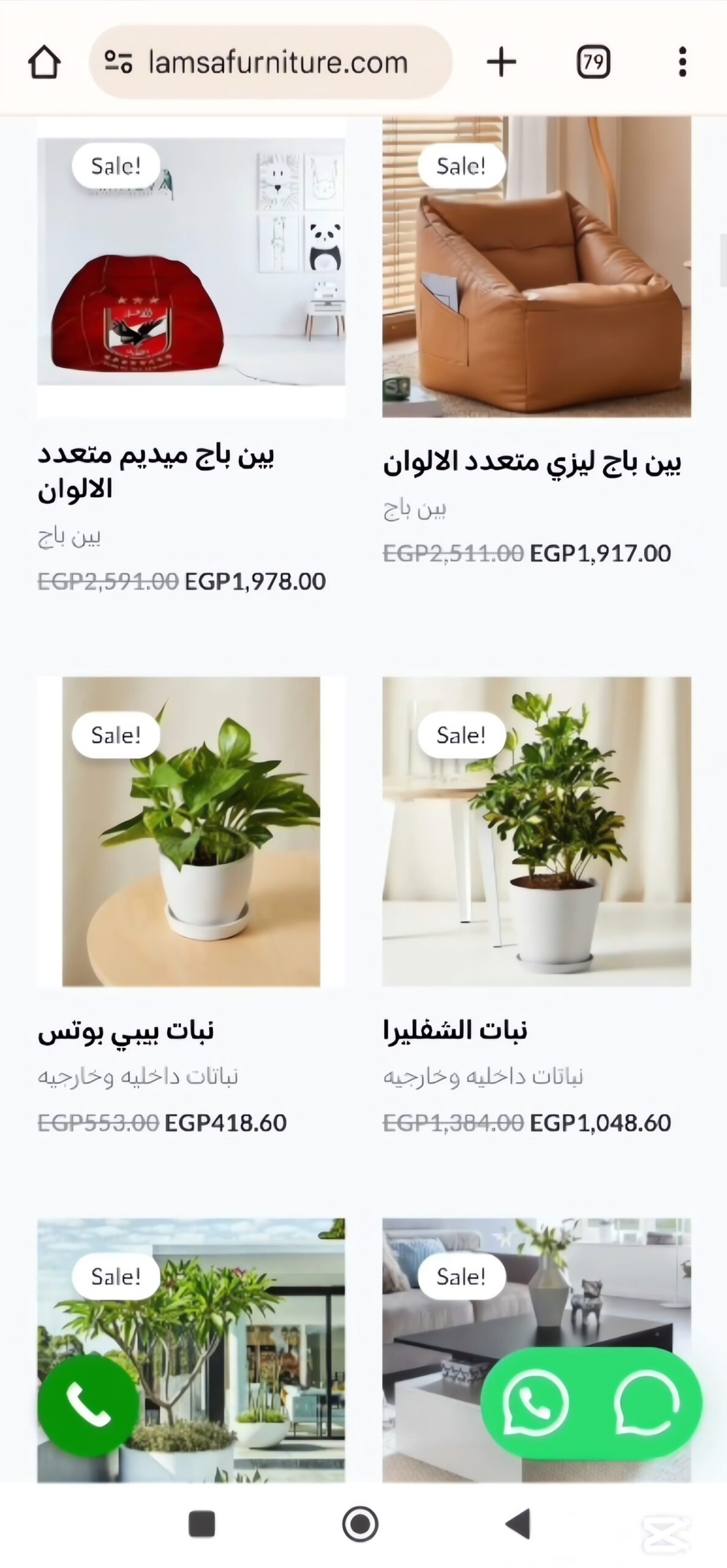Show the 79 open tabs

(x=593, y=62)
